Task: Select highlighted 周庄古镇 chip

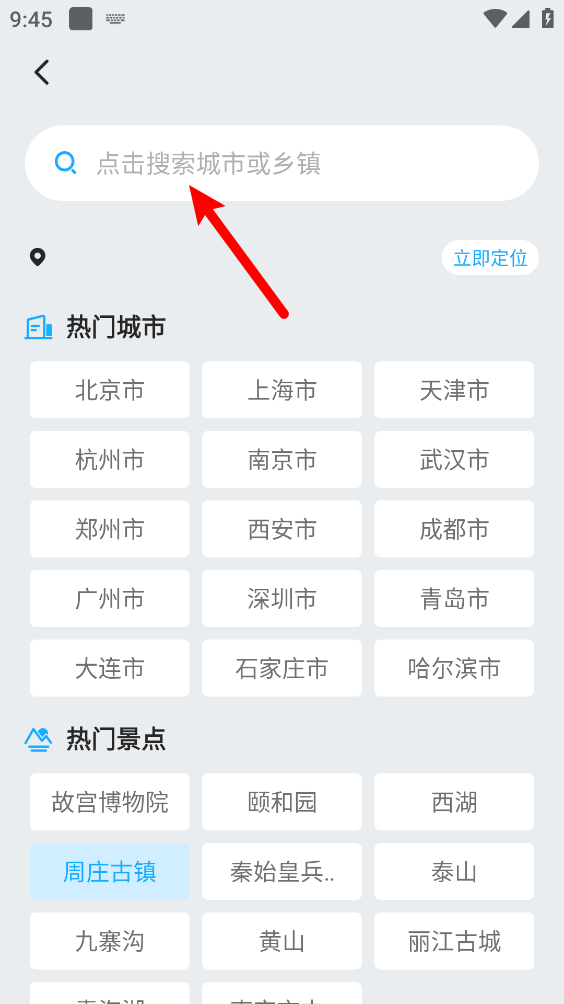Action: (x=109, y=871)
